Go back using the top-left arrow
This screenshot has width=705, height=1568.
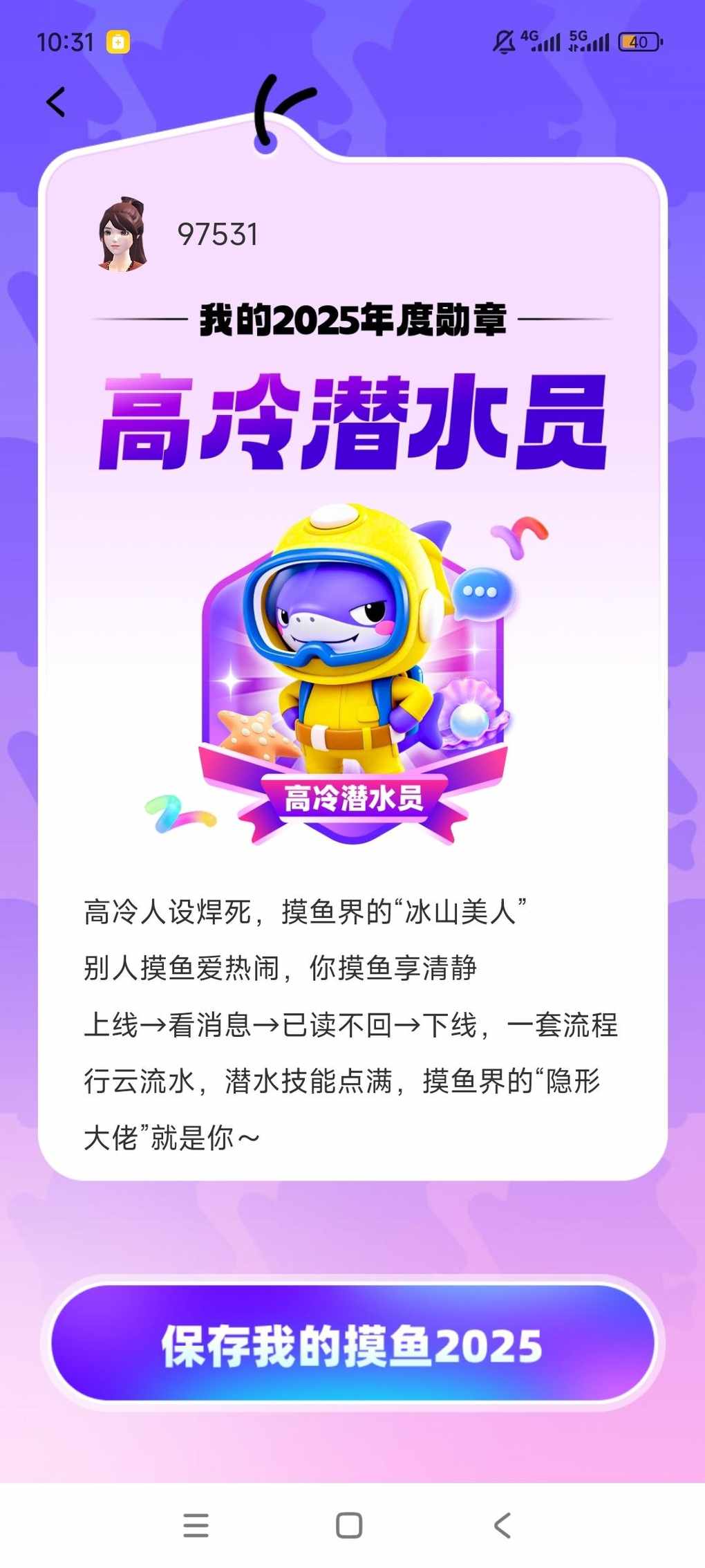[56, 102]
